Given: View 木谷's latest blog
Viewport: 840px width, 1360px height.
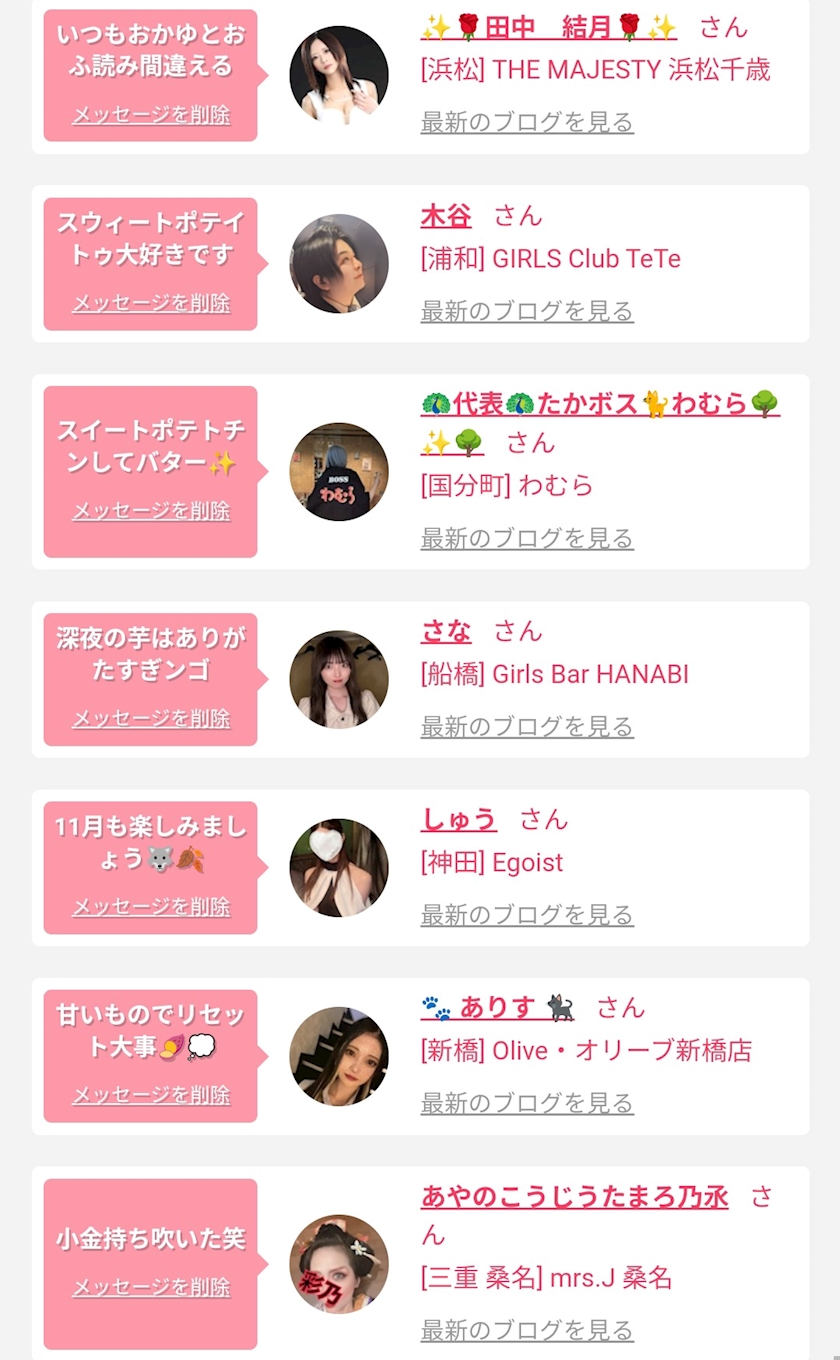Looking at the screenshot, I should 527,311.
